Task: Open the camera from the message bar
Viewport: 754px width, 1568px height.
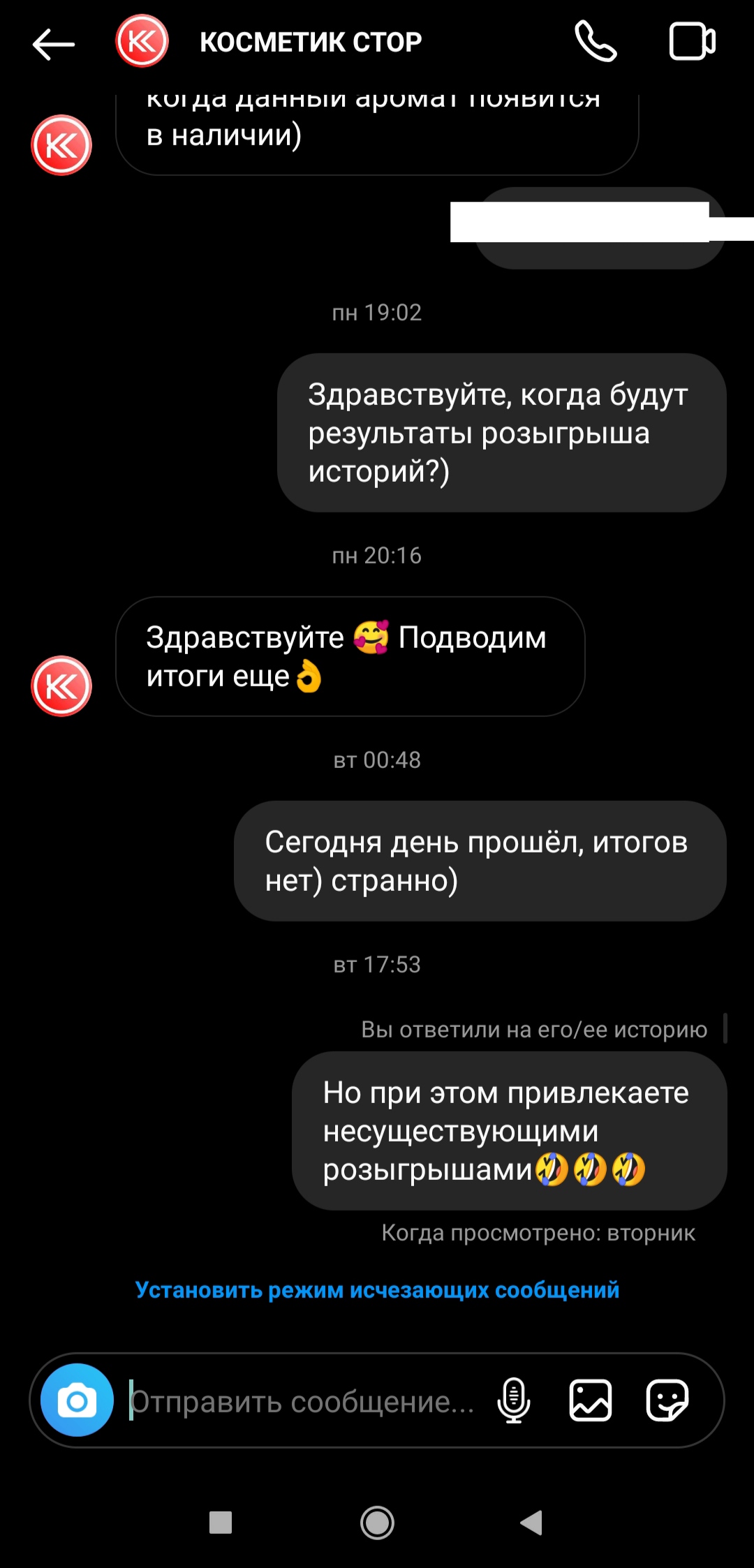Action: [x=77, y=1400]
